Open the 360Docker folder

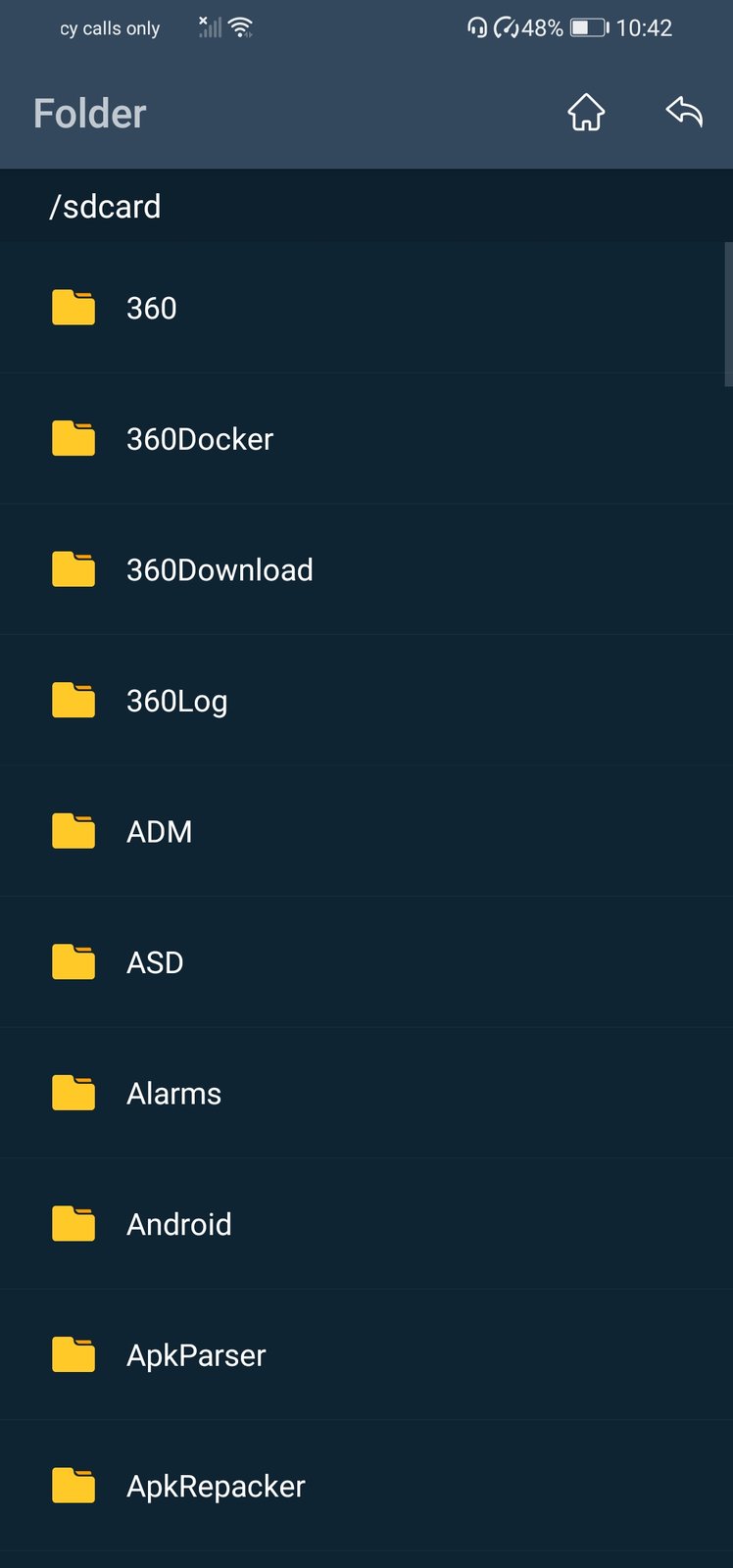[199, 439]
